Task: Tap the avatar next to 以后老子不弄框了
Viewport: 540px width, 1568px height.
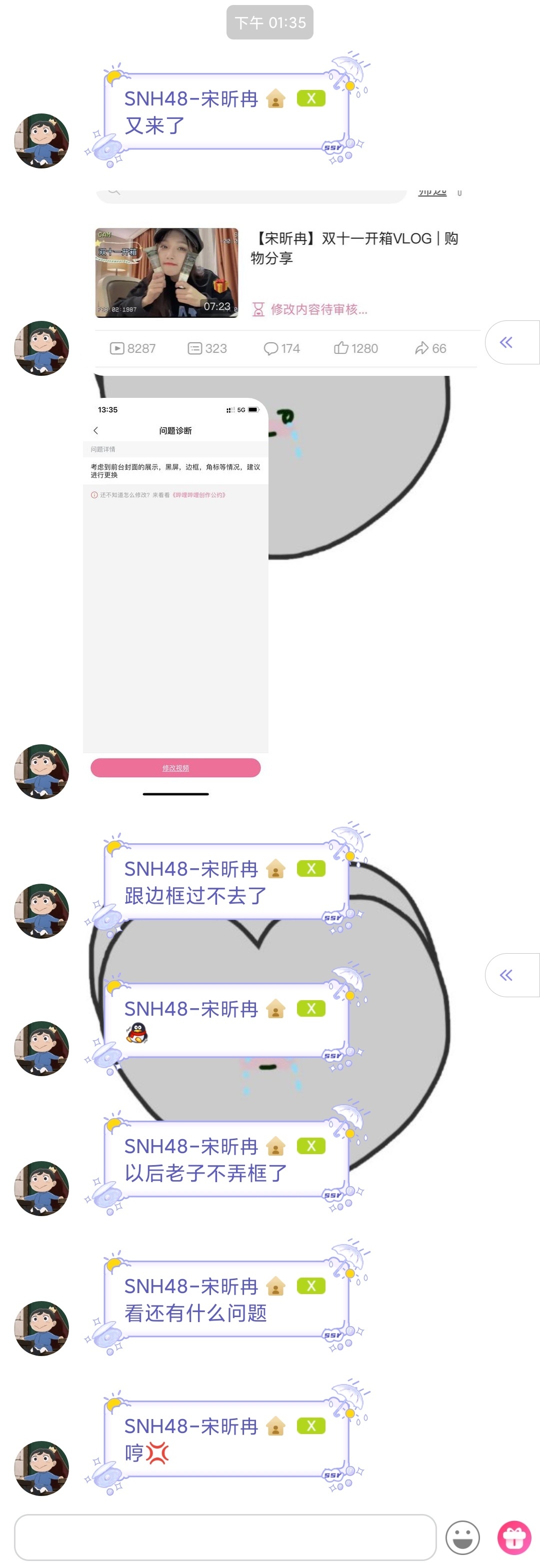Action: point(41,1188)
